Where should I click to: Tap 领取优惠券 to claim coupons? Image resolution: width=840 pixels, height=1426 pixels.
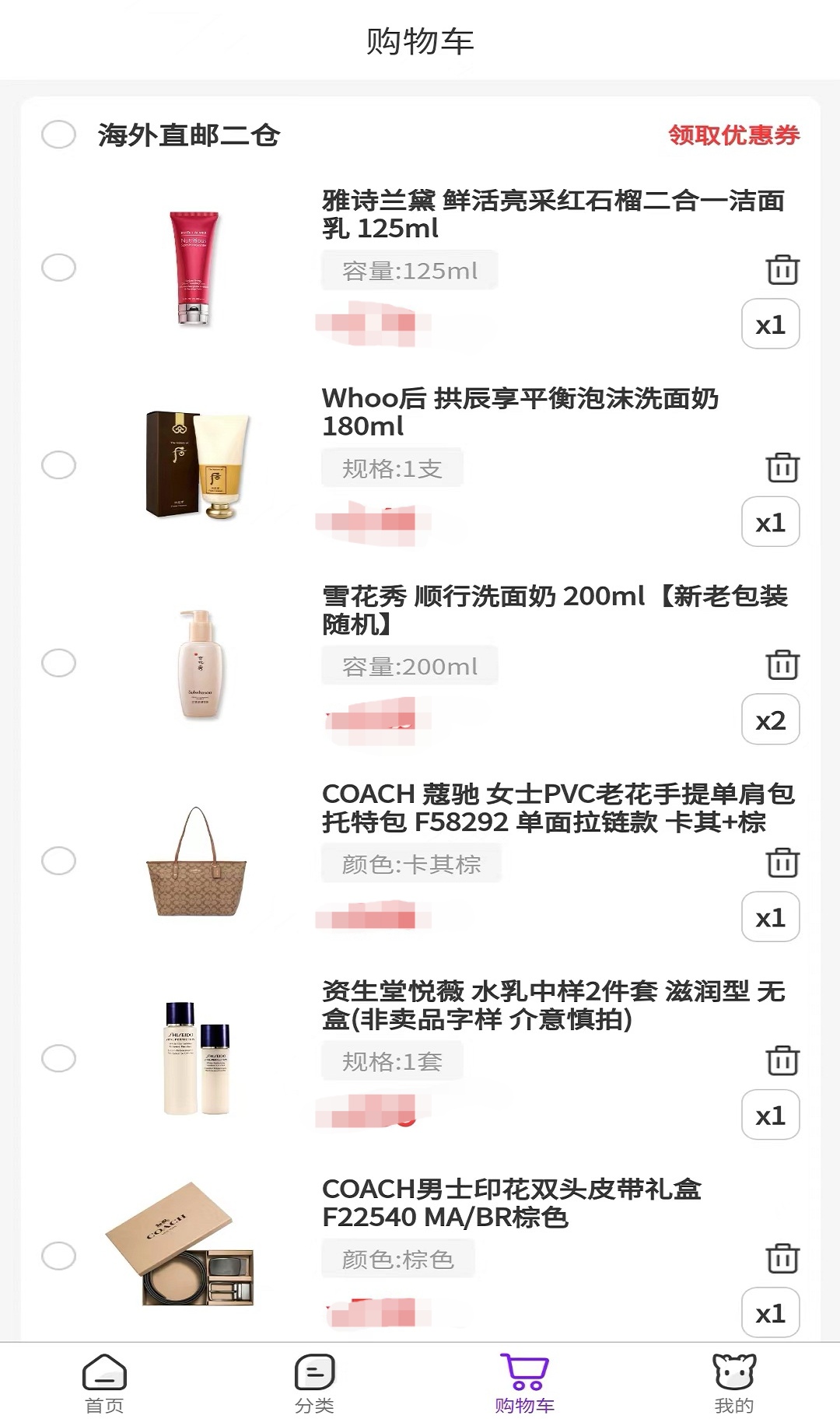tap(733, 135)
